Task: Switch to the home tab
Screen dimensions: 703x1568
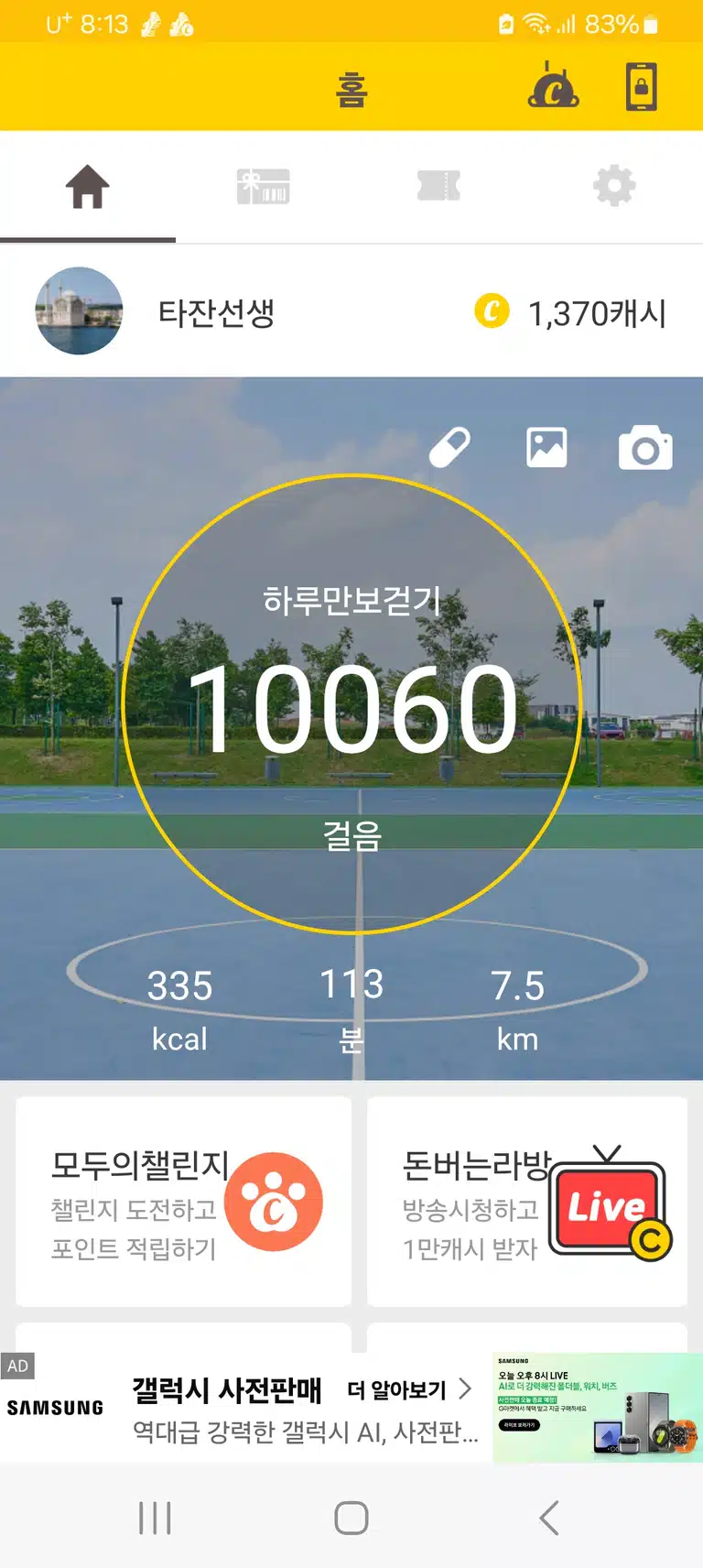Action: click(x=88, y=187)
